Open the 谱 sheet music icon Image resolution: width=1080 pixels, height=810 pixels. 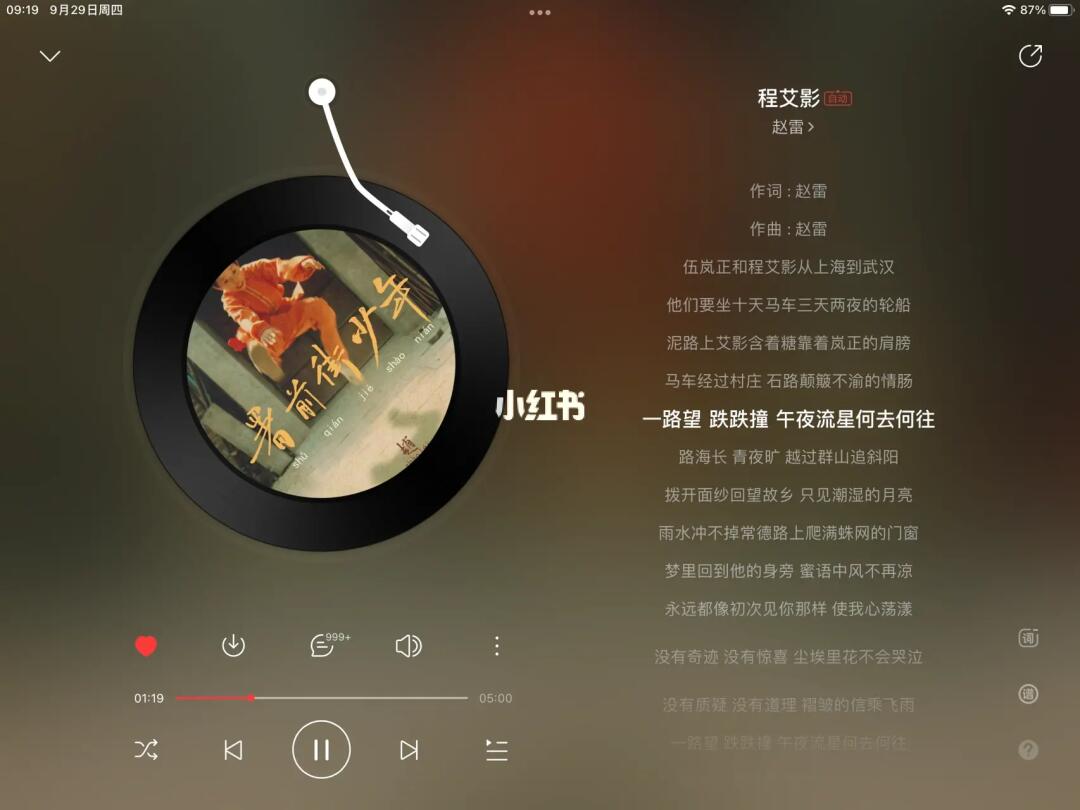point(1028,694)
